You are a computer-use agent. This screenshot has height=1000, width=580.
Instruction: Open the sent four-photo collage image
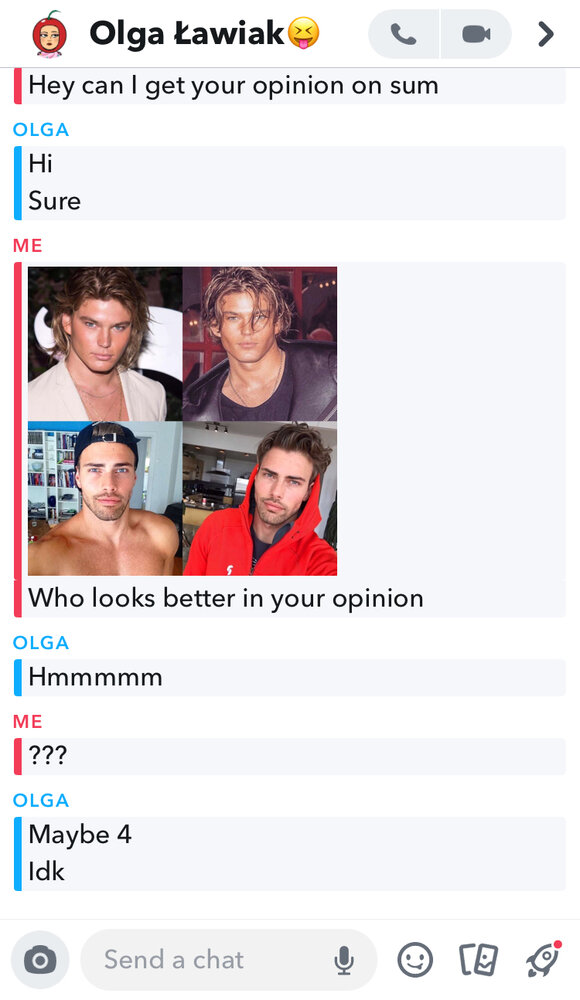coord(182,421)
